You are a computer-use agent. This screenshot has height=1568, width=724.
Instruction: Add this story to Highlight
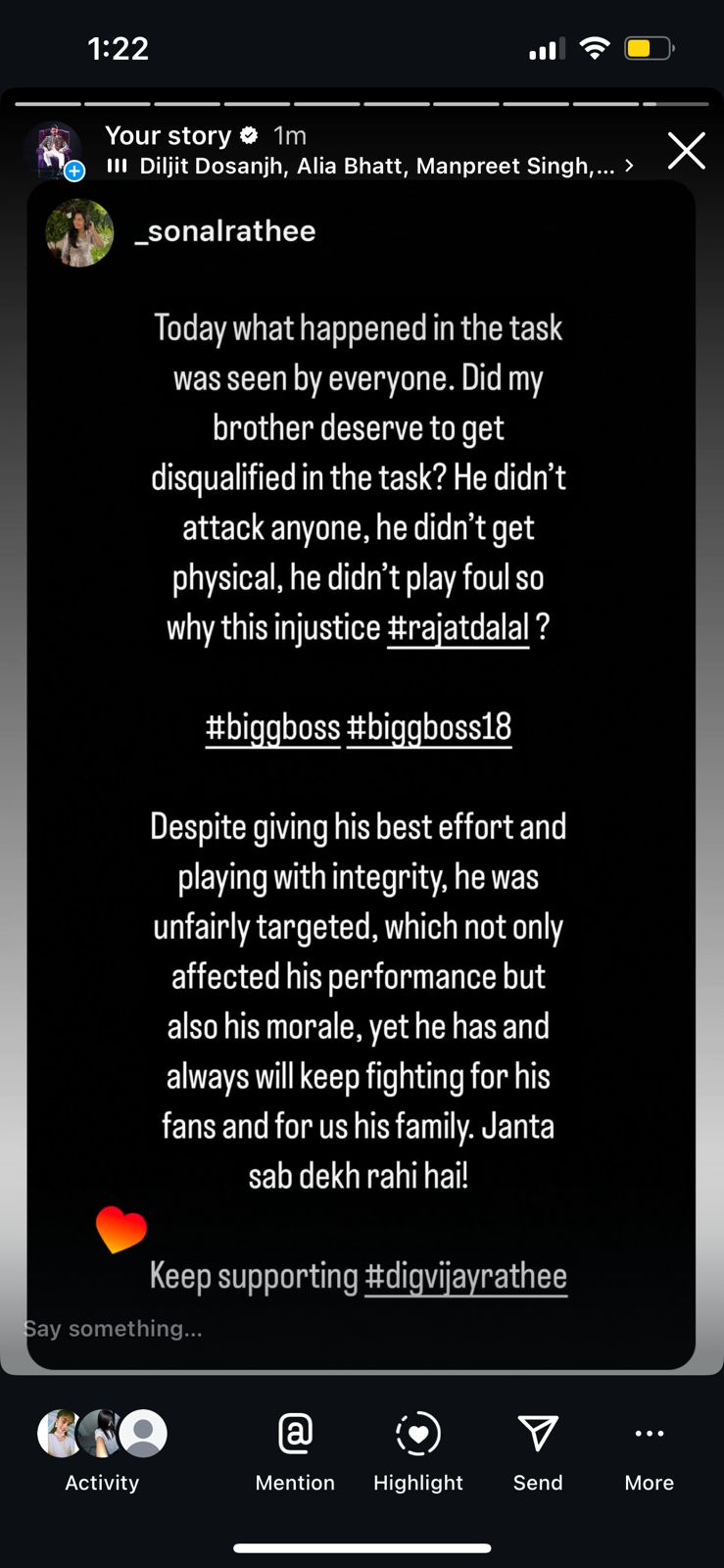point(418,1450)
